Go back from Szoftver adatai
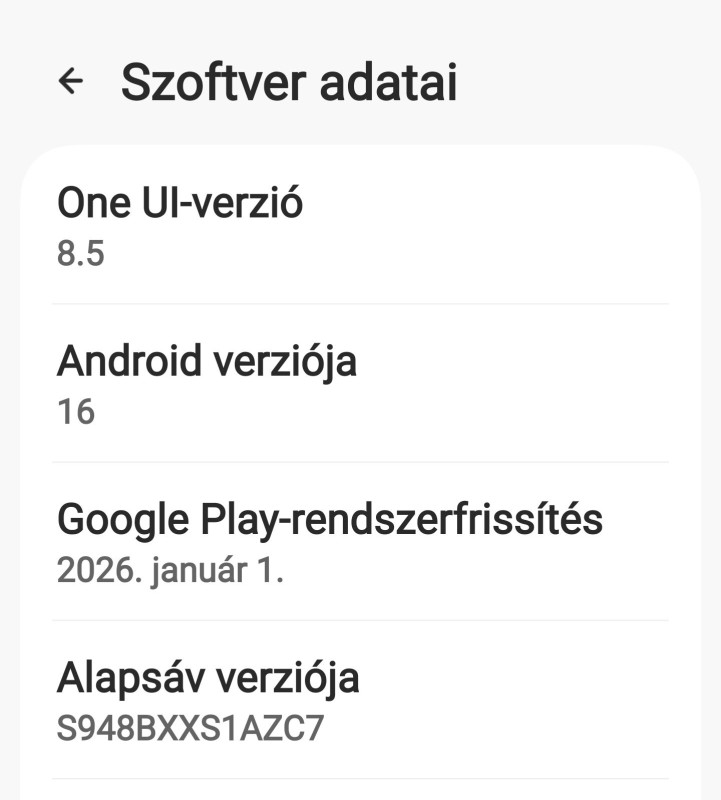This screenshot has height=800, width=721. coord(70,82)
